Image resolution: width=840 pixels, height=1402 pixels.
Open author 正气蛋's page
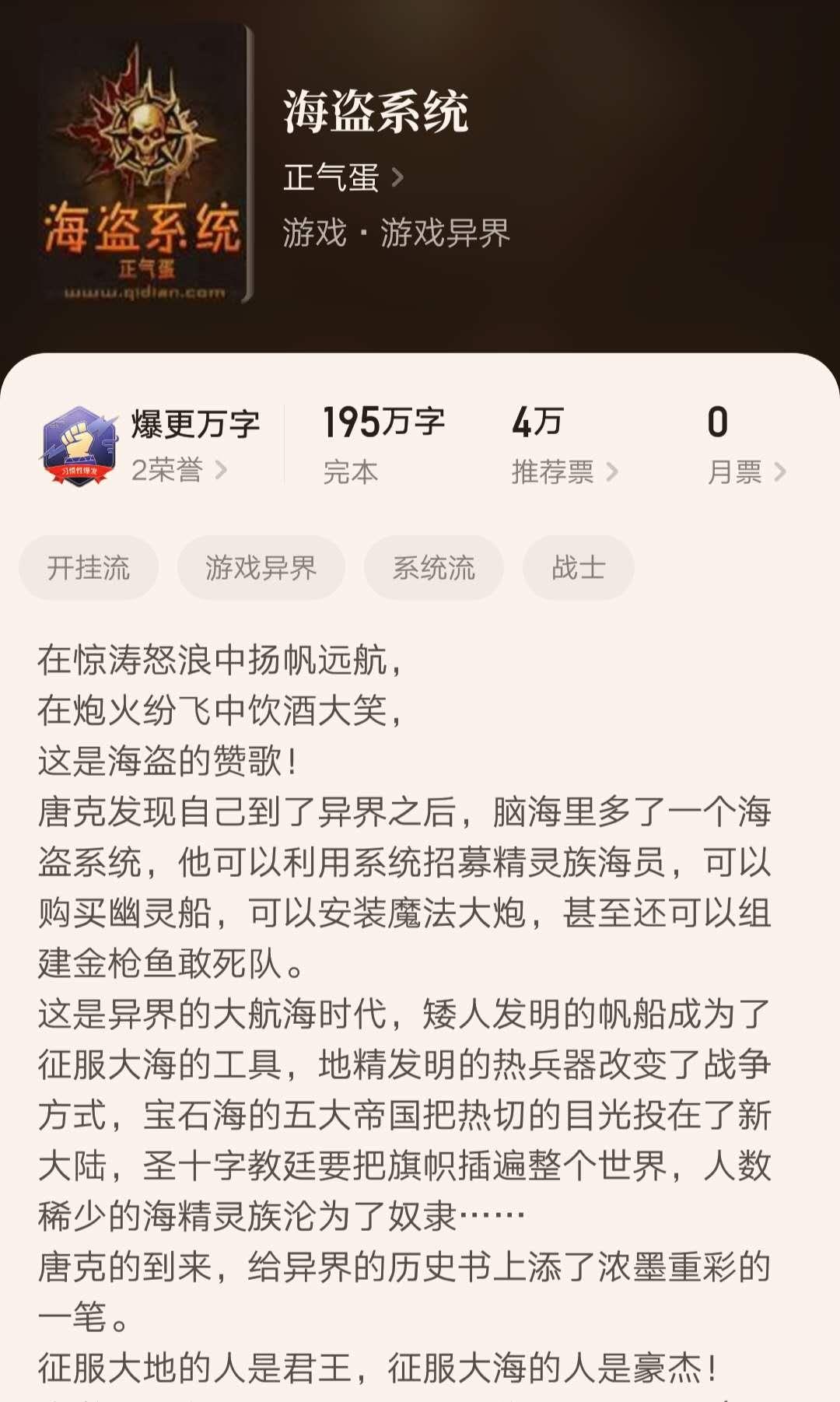click(343, 178)
